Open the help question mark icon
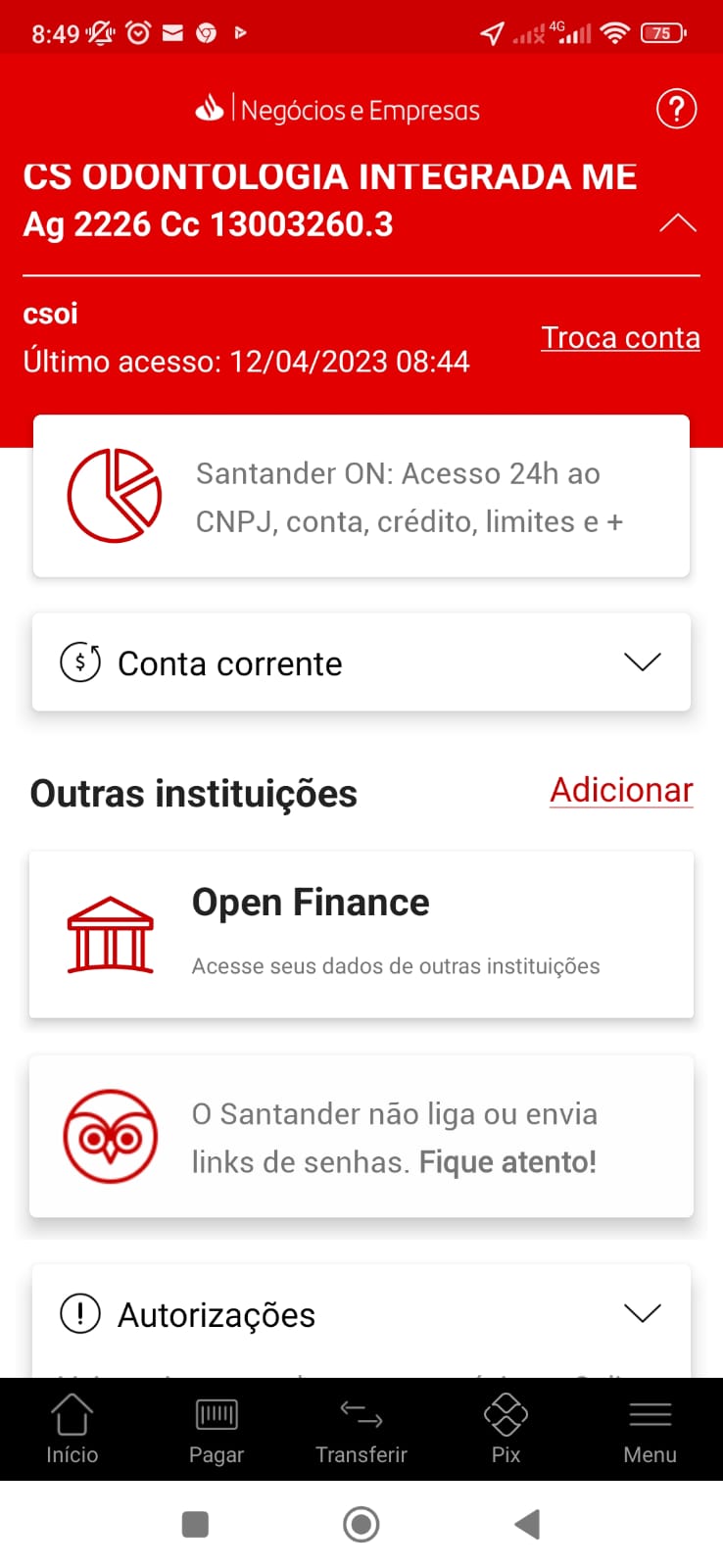723x1568 pixels. pos(676,109)
